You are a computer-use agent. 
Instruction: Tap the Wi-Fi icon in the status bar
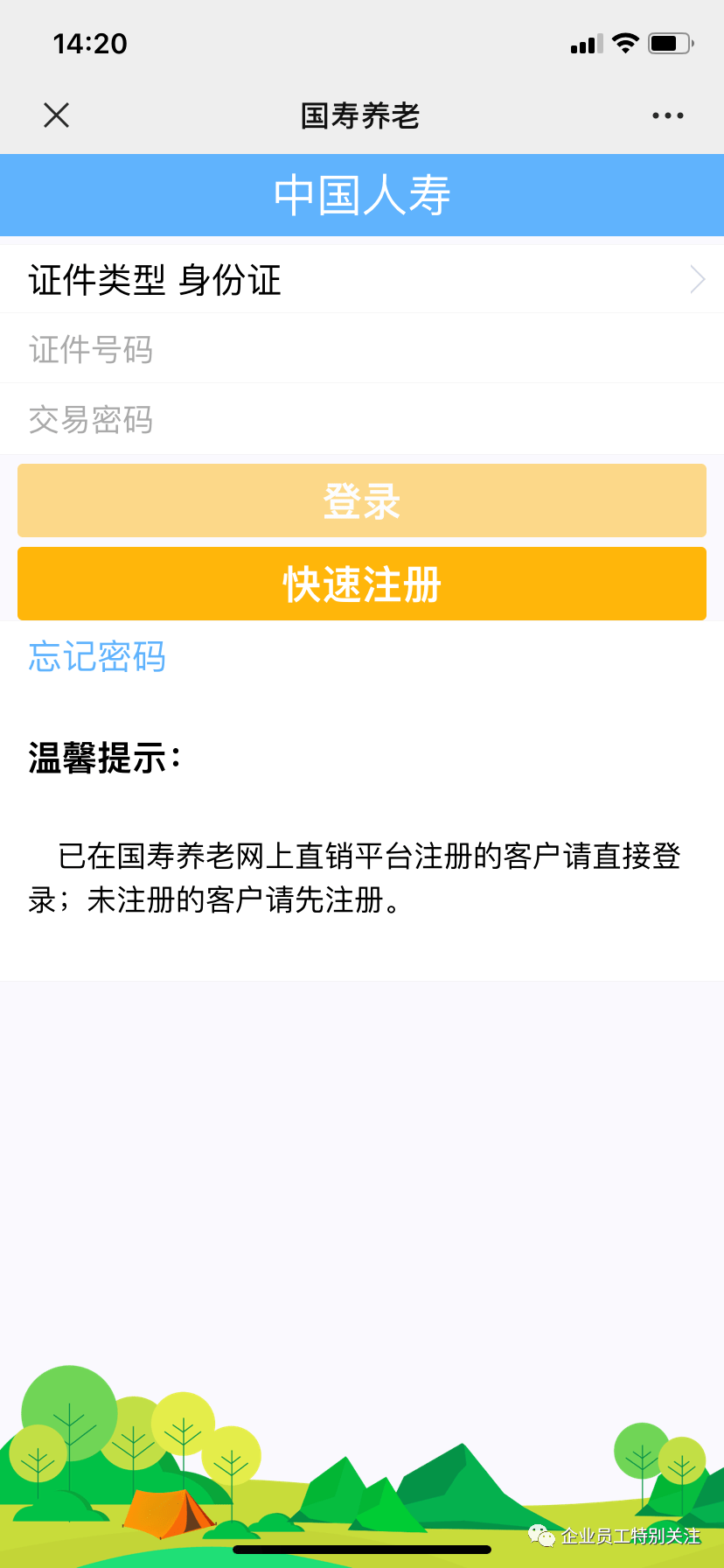click(x=625, y=42)
